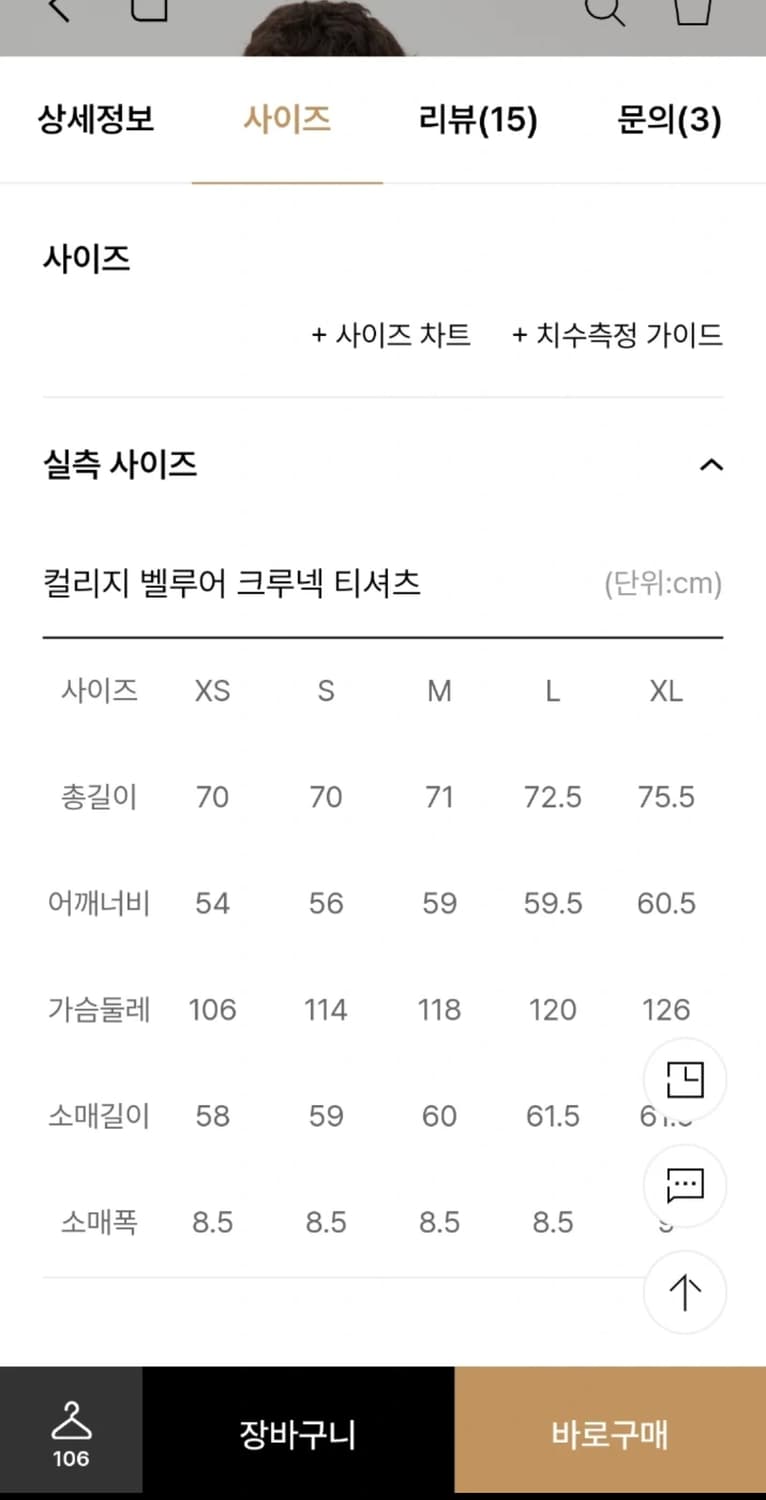Open the shopping cart icon at top right
The width and height of the screenshot is (766, 1500).
tap(693, 13)
